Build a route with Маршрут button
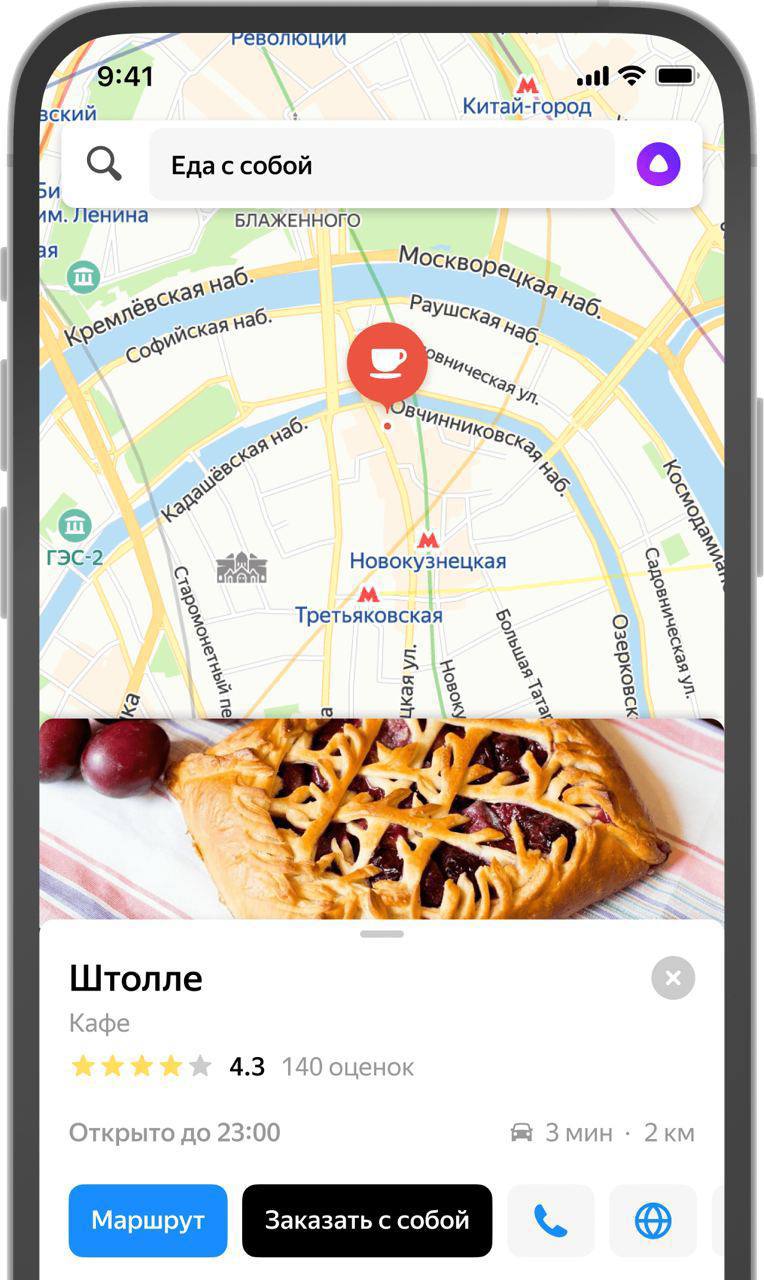764x1280 pixels. click(148, 1220)
